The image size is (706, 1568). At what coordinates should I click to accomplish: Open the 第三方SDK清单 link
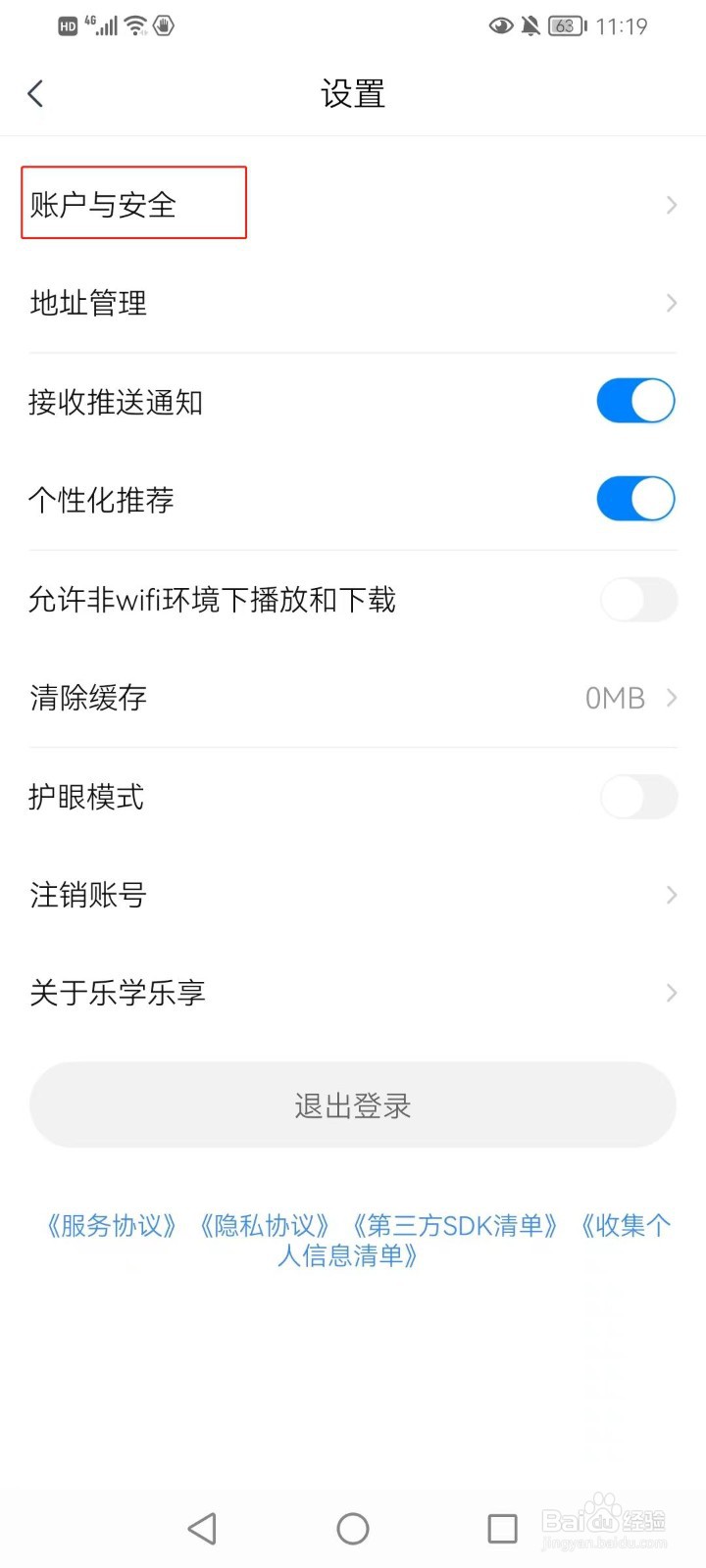456,1225
